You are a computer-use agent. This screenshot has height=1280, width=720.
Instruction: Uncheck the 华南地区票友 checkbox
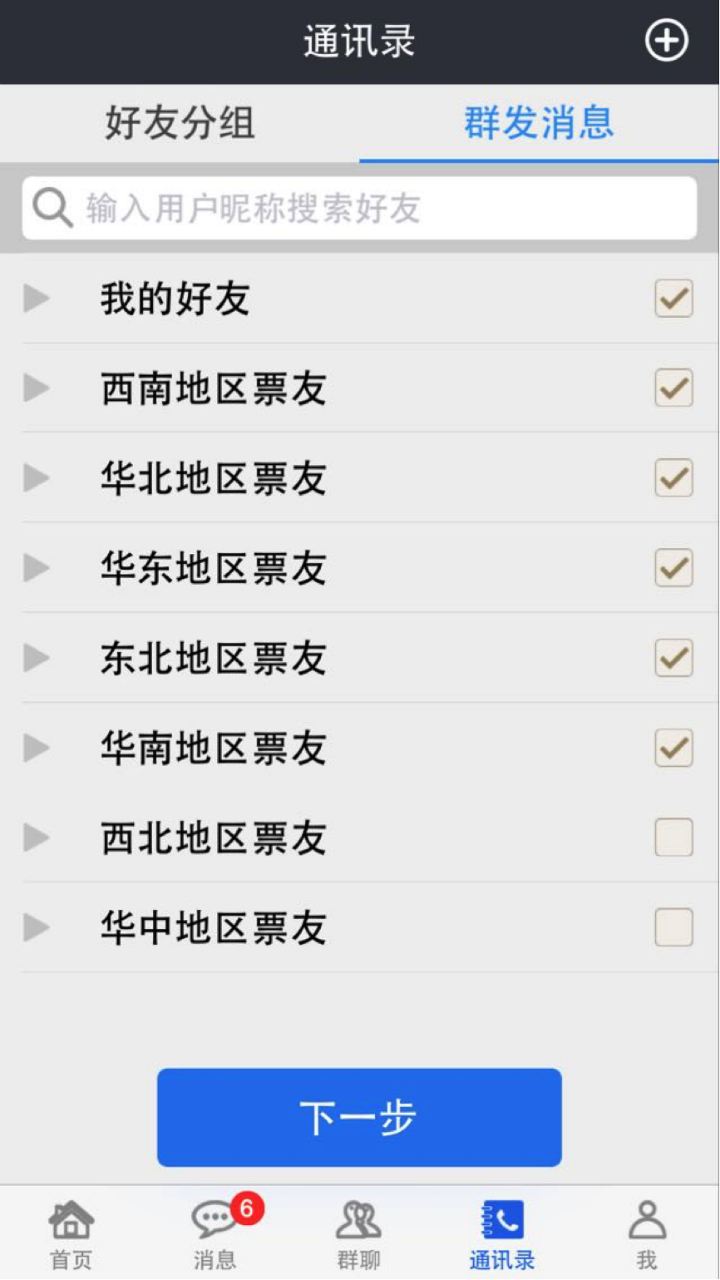[x=673, y=748]
